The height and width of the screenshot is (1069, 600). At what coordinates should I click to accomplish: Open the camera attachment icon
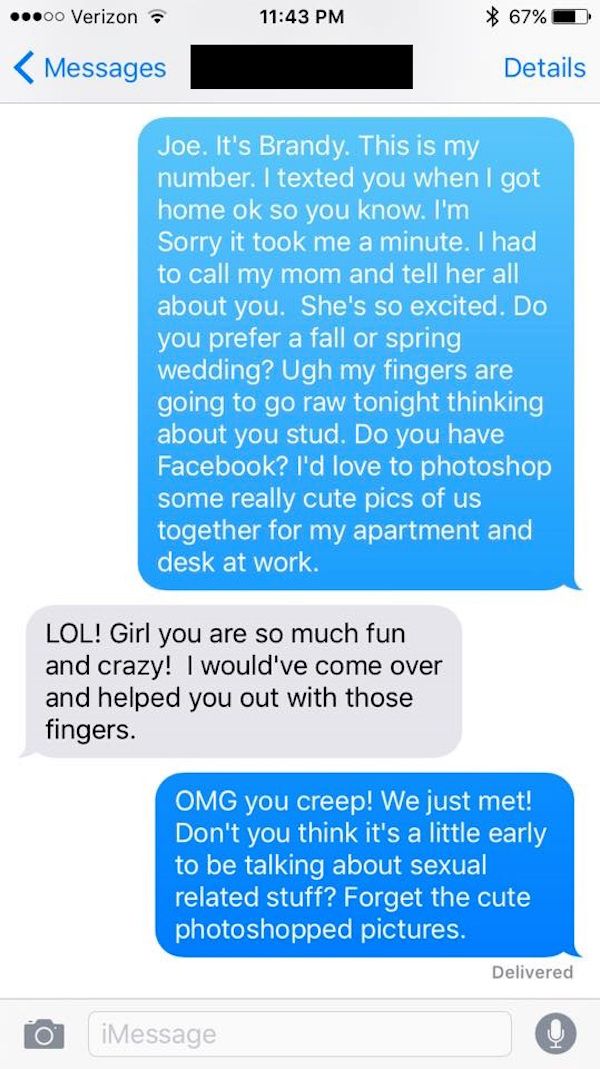pos(44,1034)
